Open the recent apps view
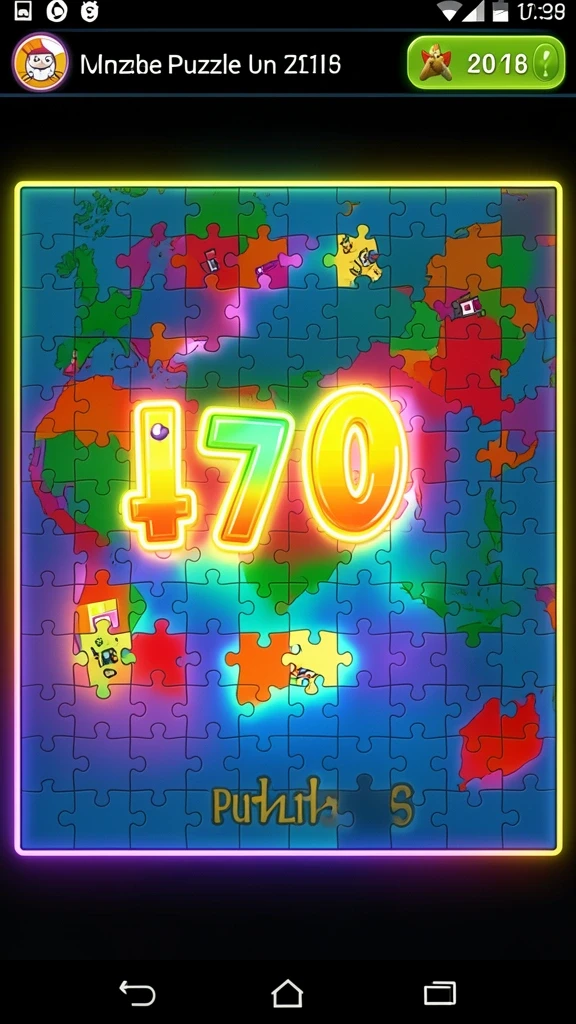The image size is (576, 1024). tap(440, 993)
